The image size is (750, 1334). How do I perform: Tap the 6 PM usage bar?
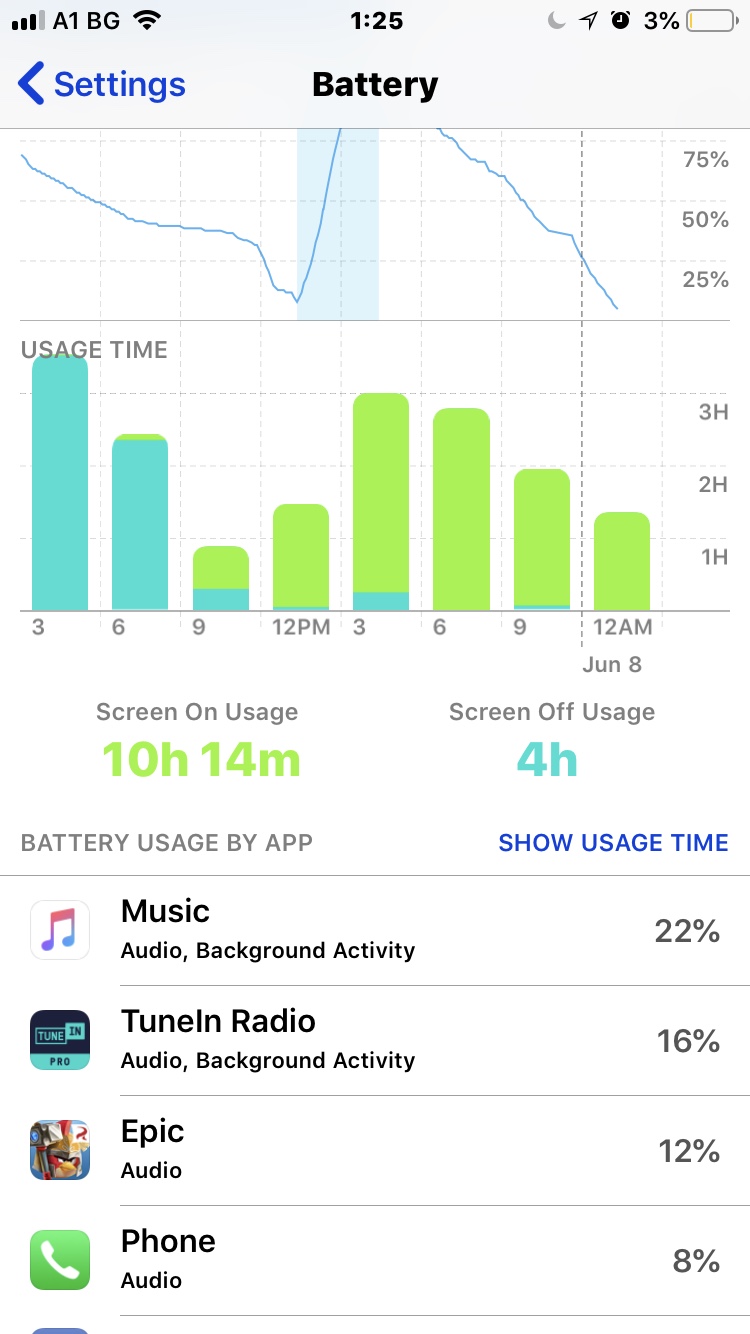461,510
